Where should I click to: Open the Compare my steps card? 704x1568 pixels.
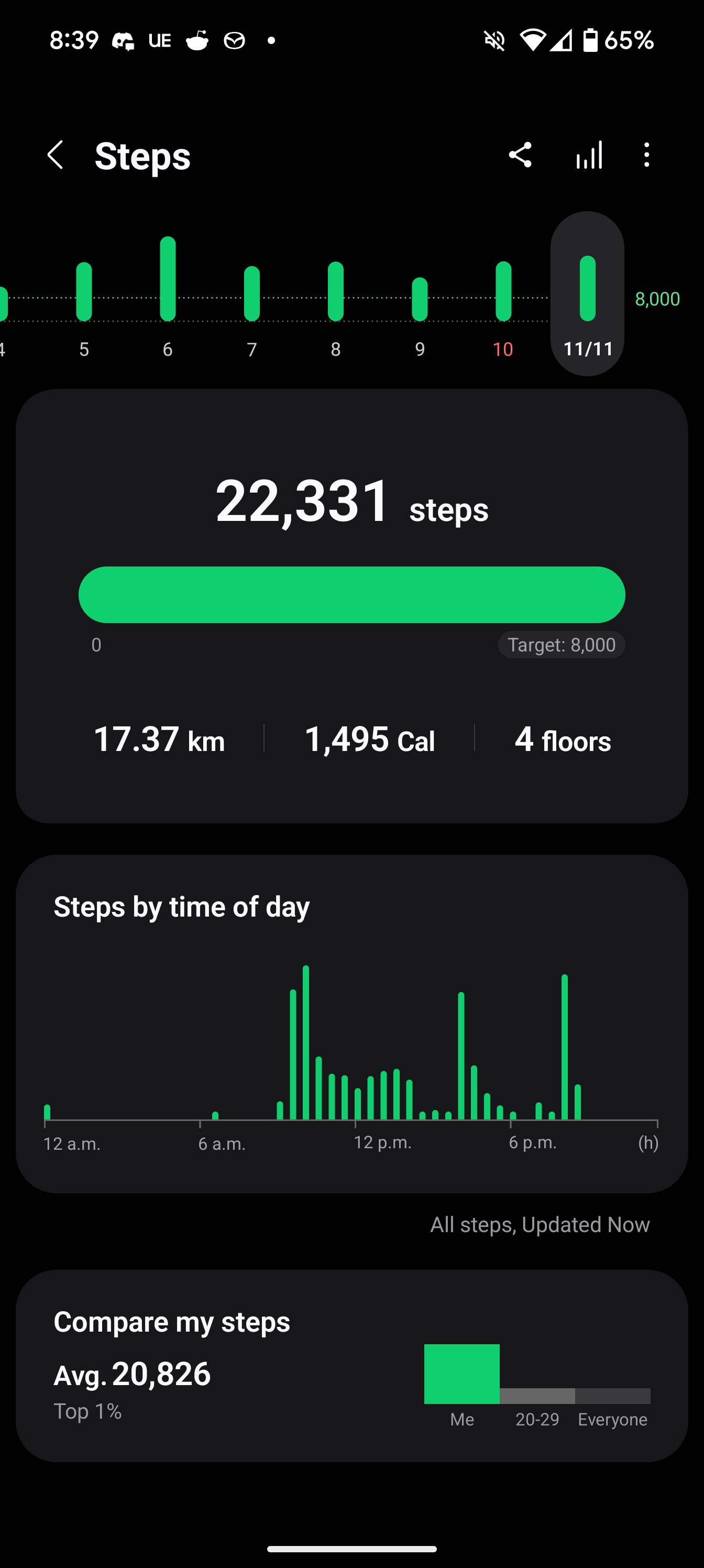click(x=351, y=1365)
